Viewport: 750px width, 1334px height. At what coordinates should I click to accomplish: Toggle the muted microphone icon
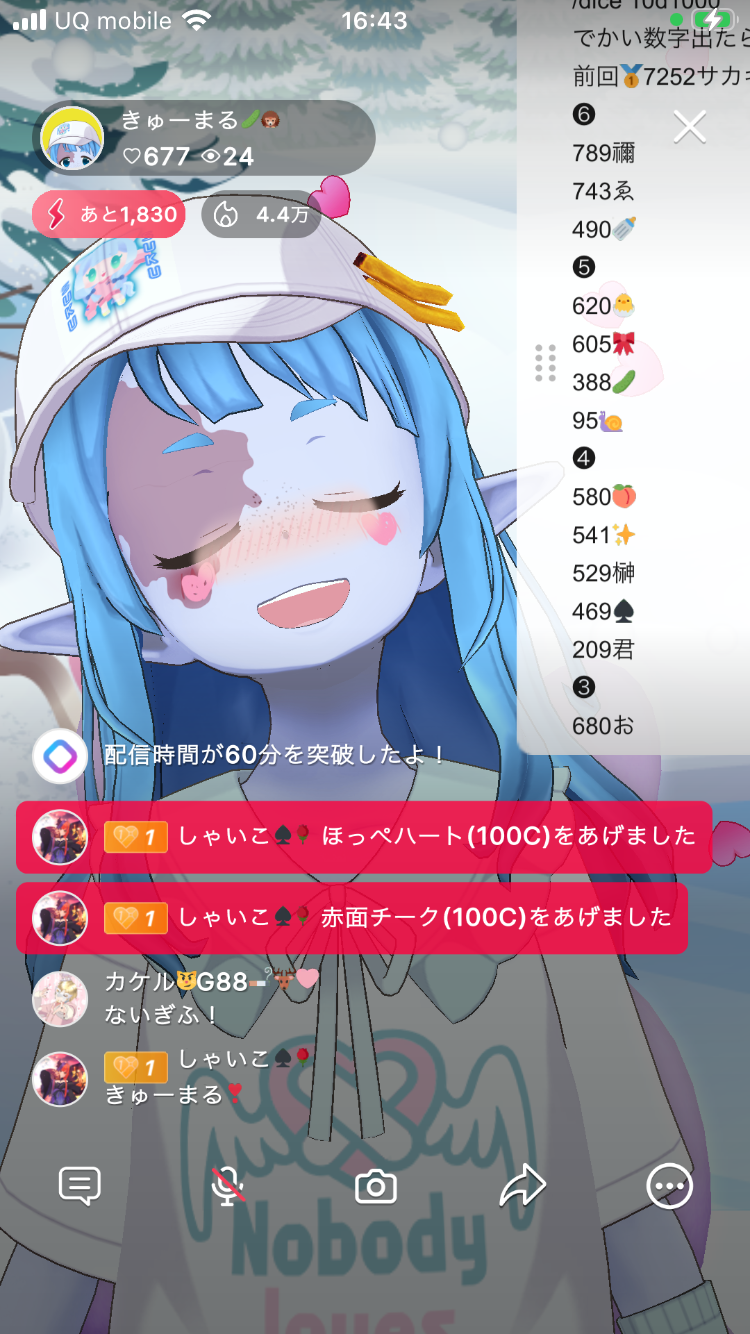tap(228, 1187)
